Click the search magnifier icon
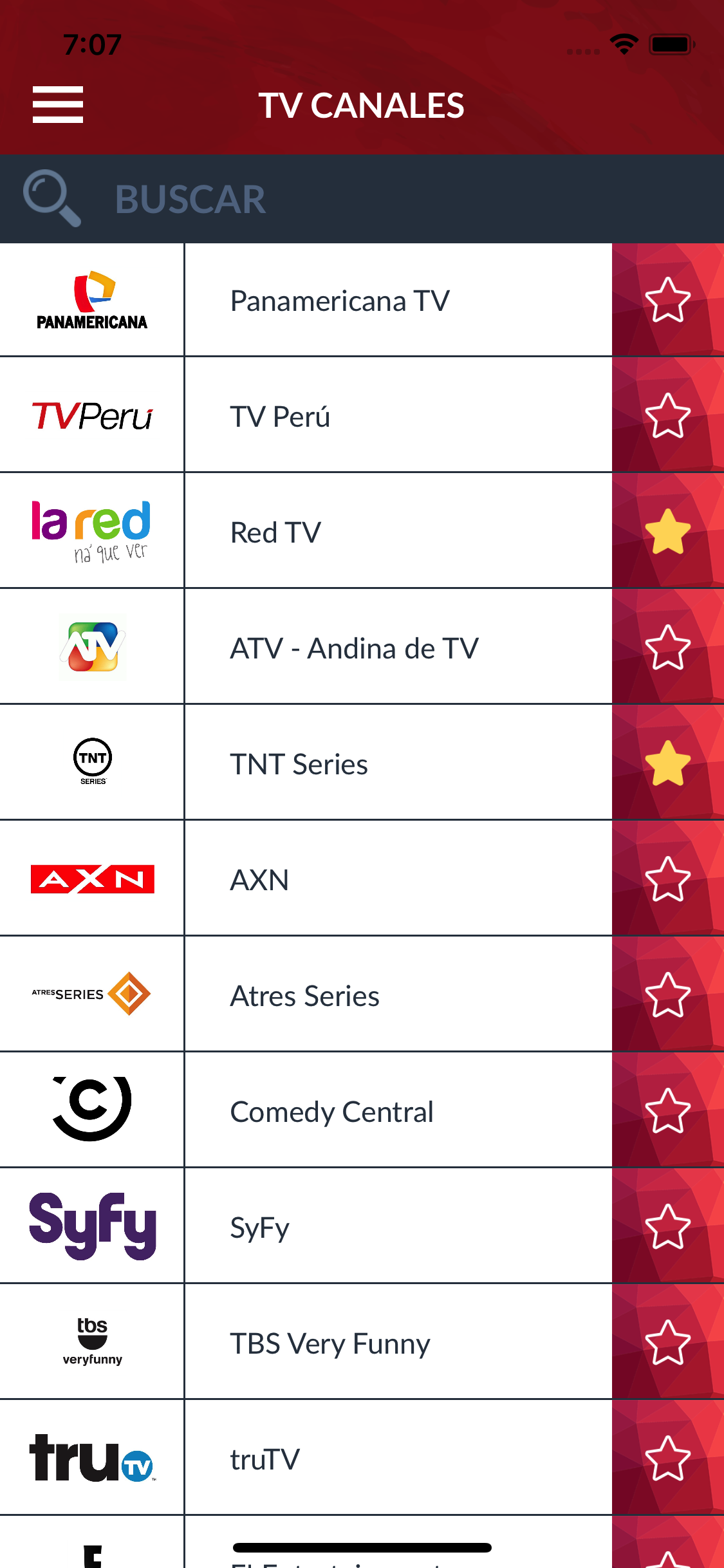The image size is (724, 1568). (x=51, y=198)
